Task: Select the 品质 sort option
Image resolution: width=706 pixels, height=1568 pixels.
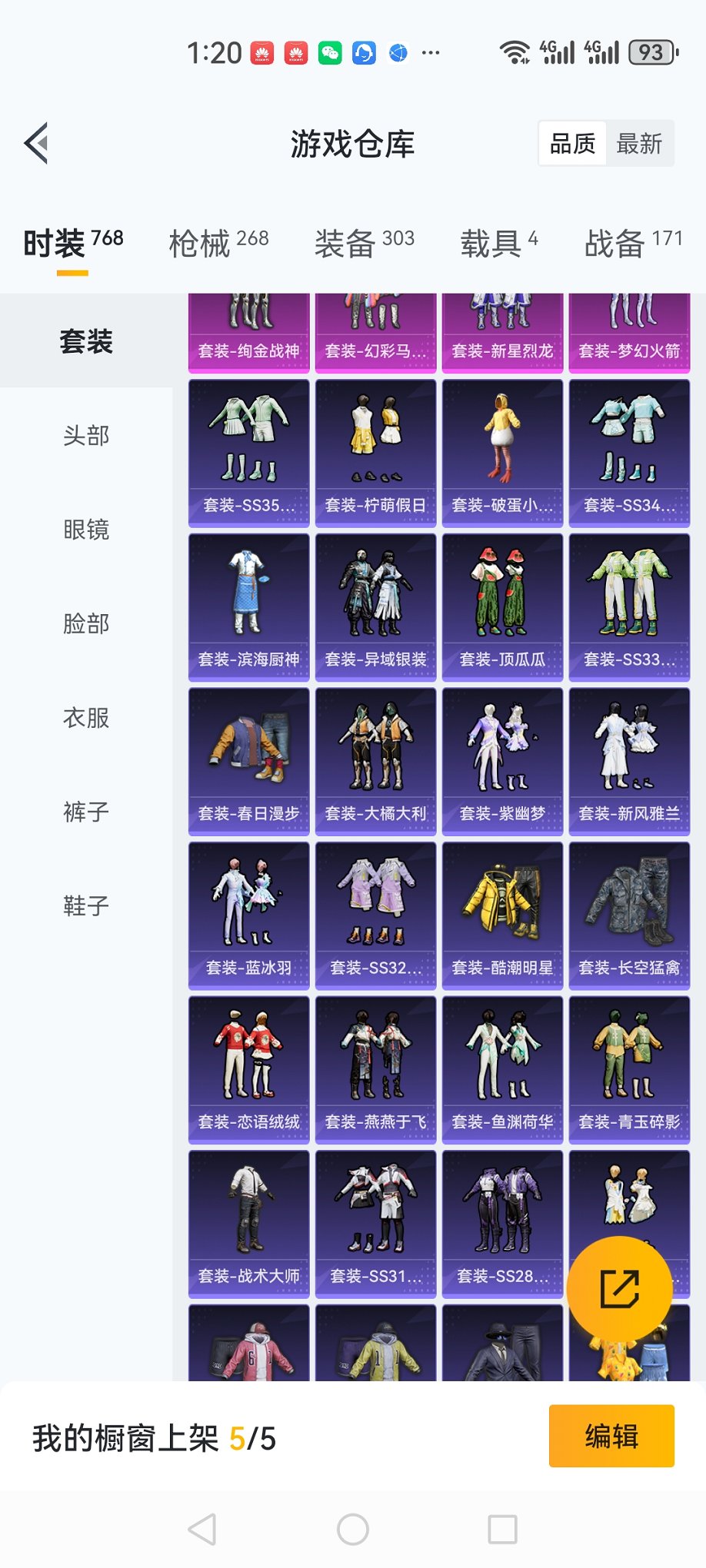Action: (x=572, y=144)
